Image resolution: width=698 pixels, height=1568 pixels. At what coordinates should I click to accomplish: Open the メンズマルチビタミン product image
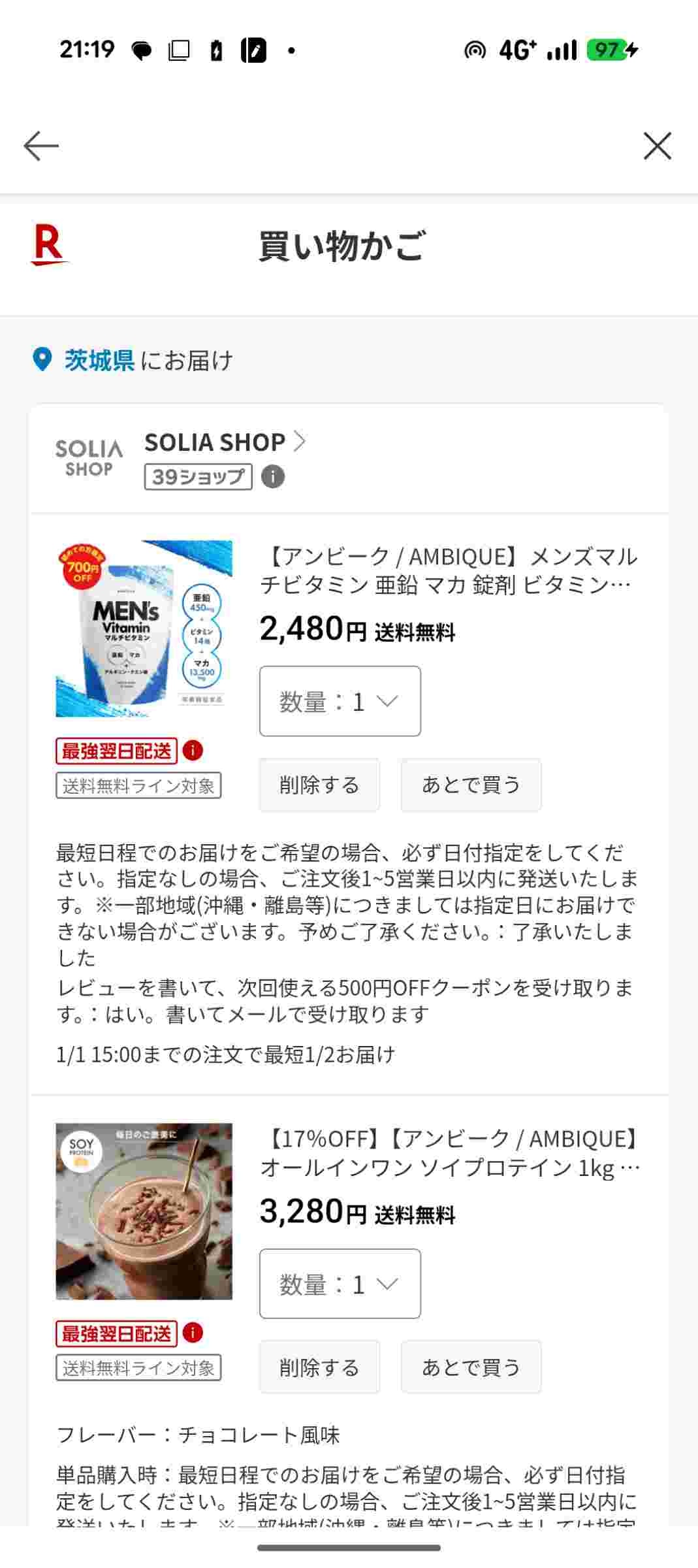tap(144, 628)
